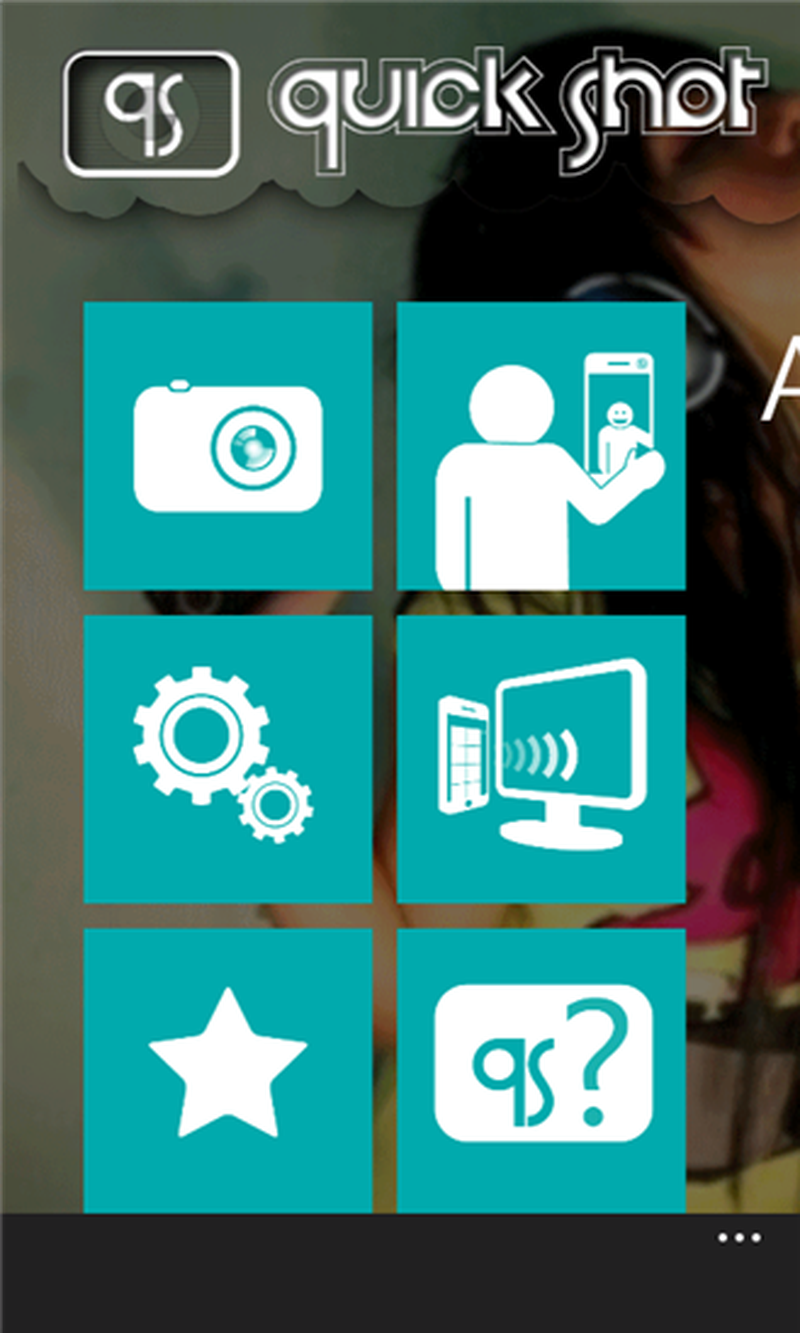Open the star favorites tile
Screen dimensions: 800x1333
point(228,1068)
